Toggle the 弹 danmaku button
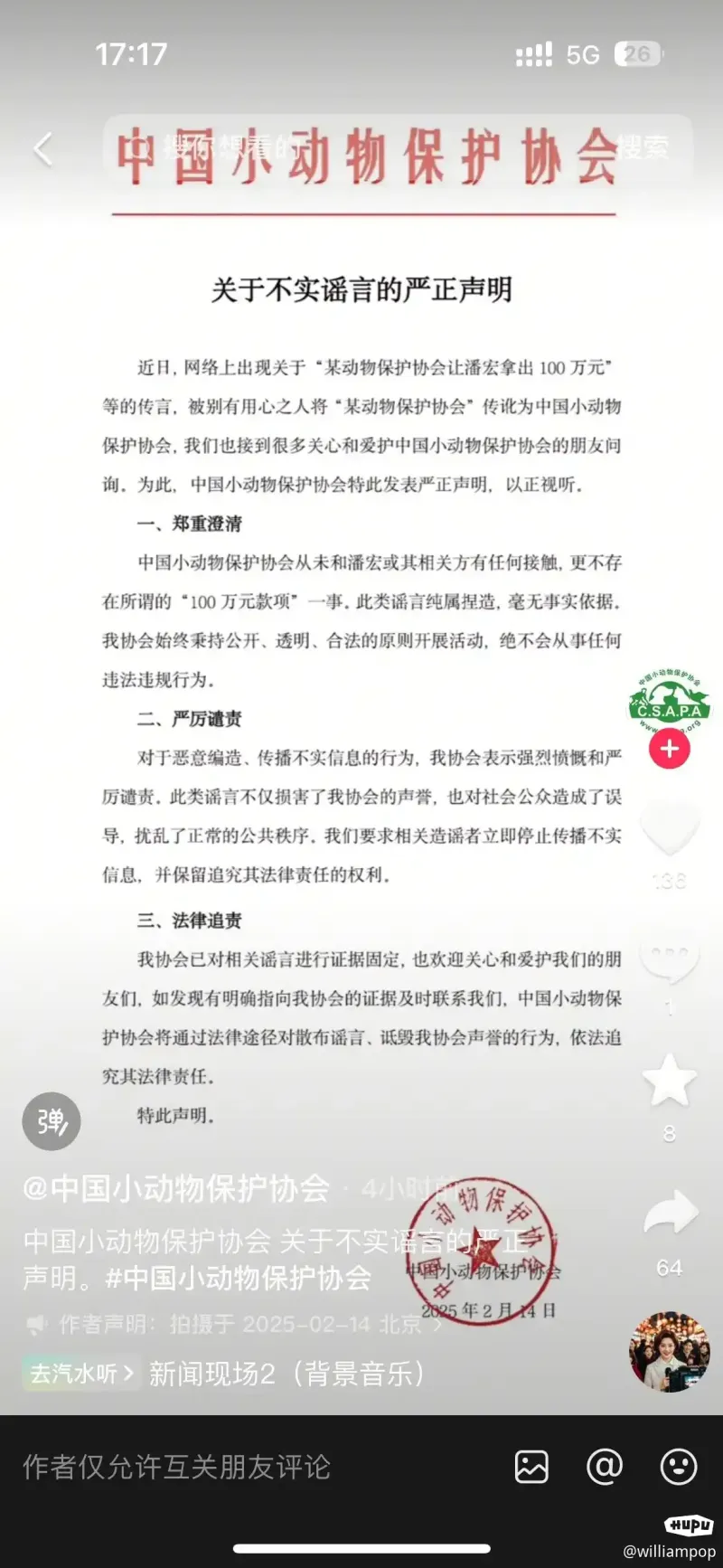The image size is (723, 1568). coord(52,1121)
